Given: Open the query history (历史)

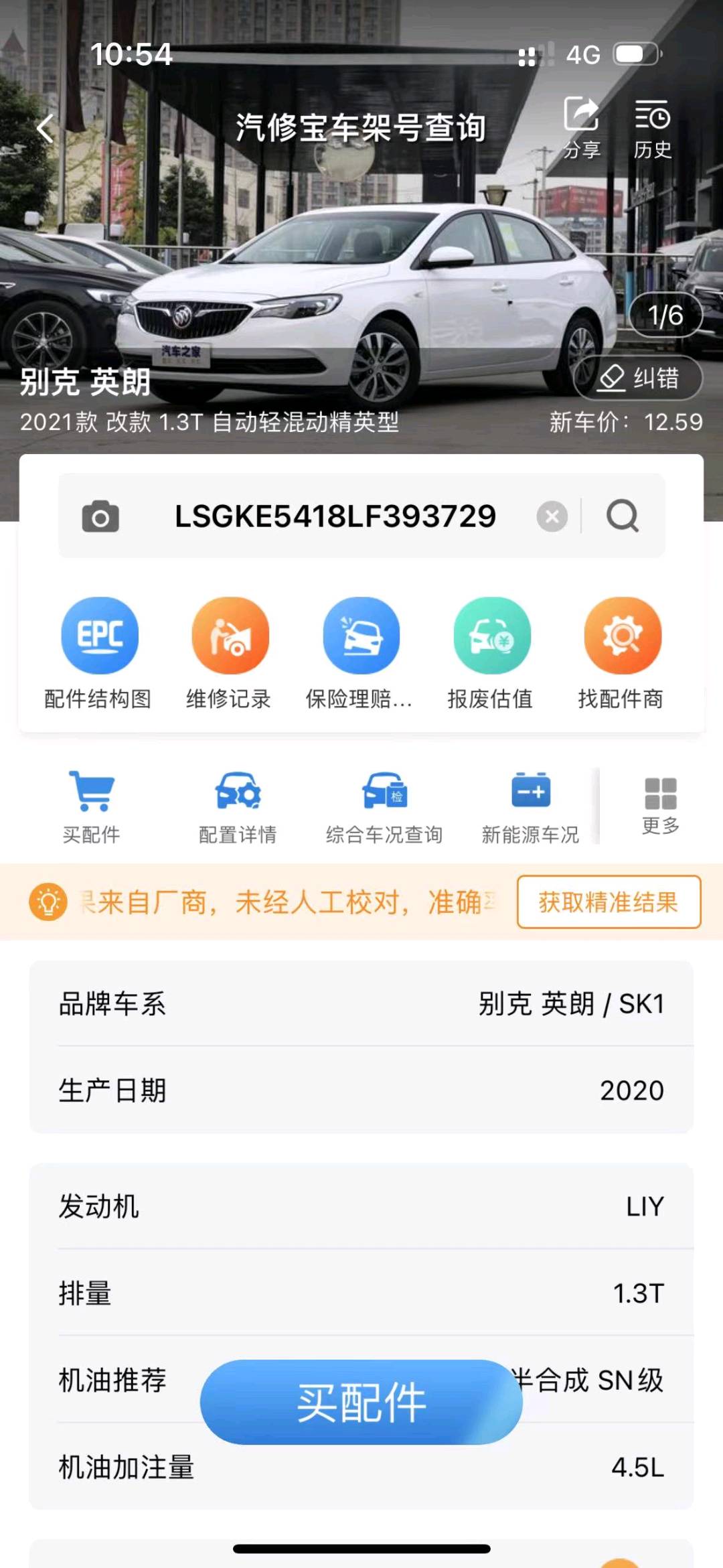Looking at the screenshot, I should [x=653, y=127].
